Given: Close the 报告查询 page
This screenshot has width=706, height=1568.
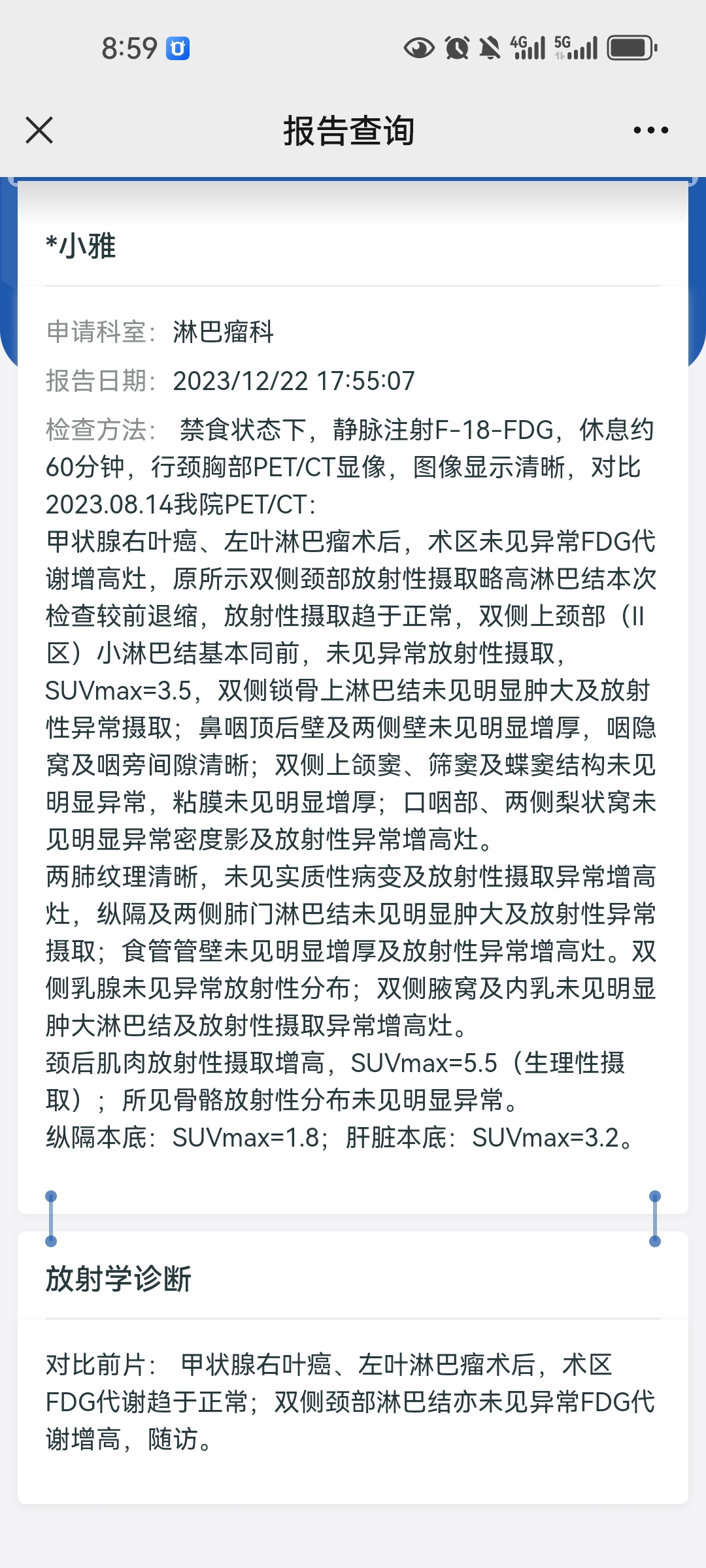Looking at the screenshot, I should tap(39, 130).
